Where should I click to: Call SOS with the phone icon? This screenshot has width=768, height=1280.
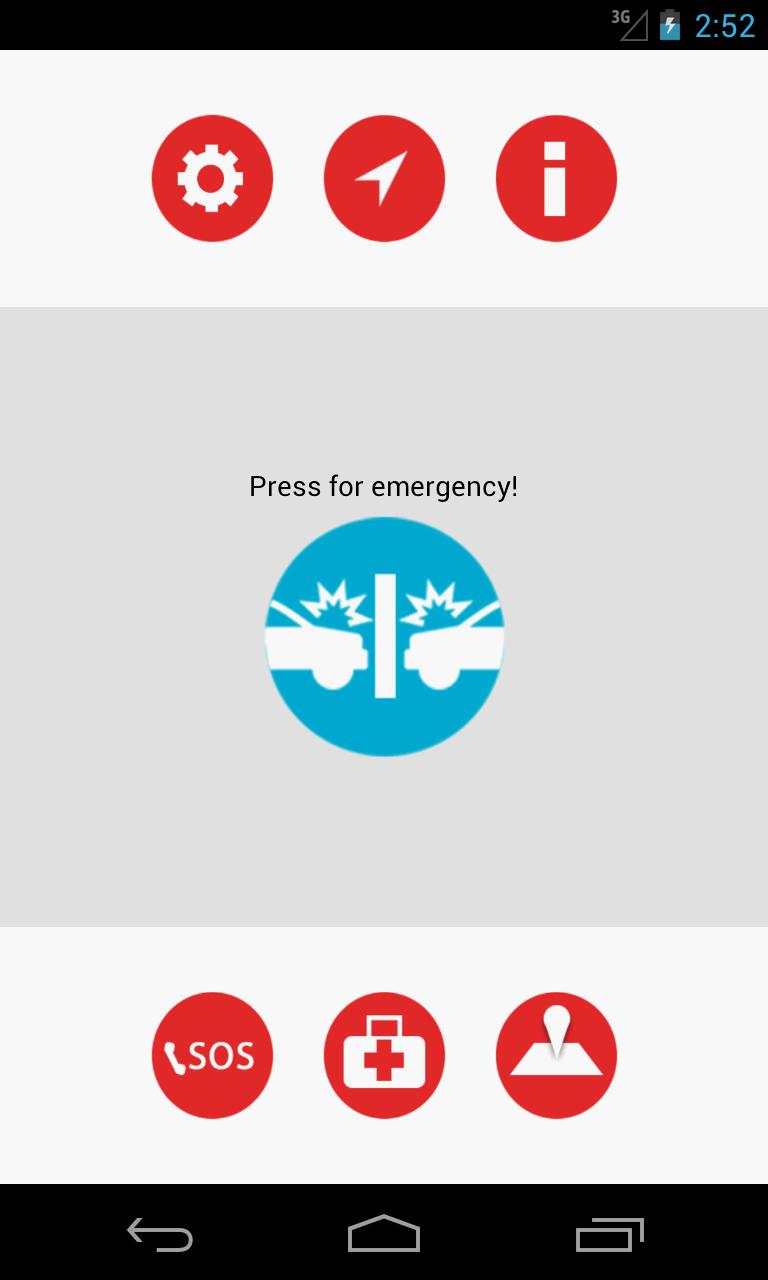pyautogui.click(x=211, y=1055)
